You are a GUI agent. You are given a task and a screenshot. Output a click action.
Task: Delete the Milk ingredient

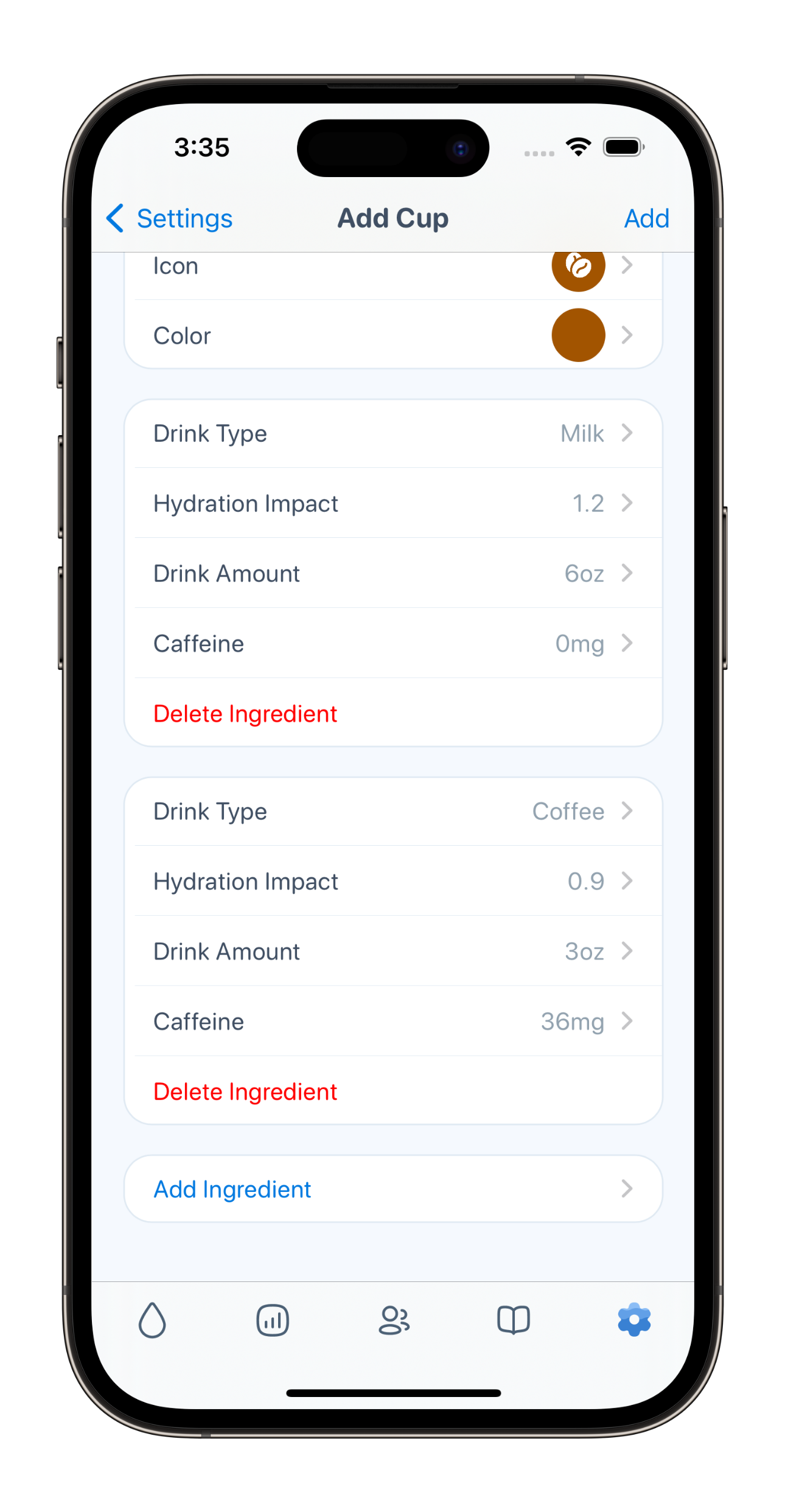tap(245, 714)
